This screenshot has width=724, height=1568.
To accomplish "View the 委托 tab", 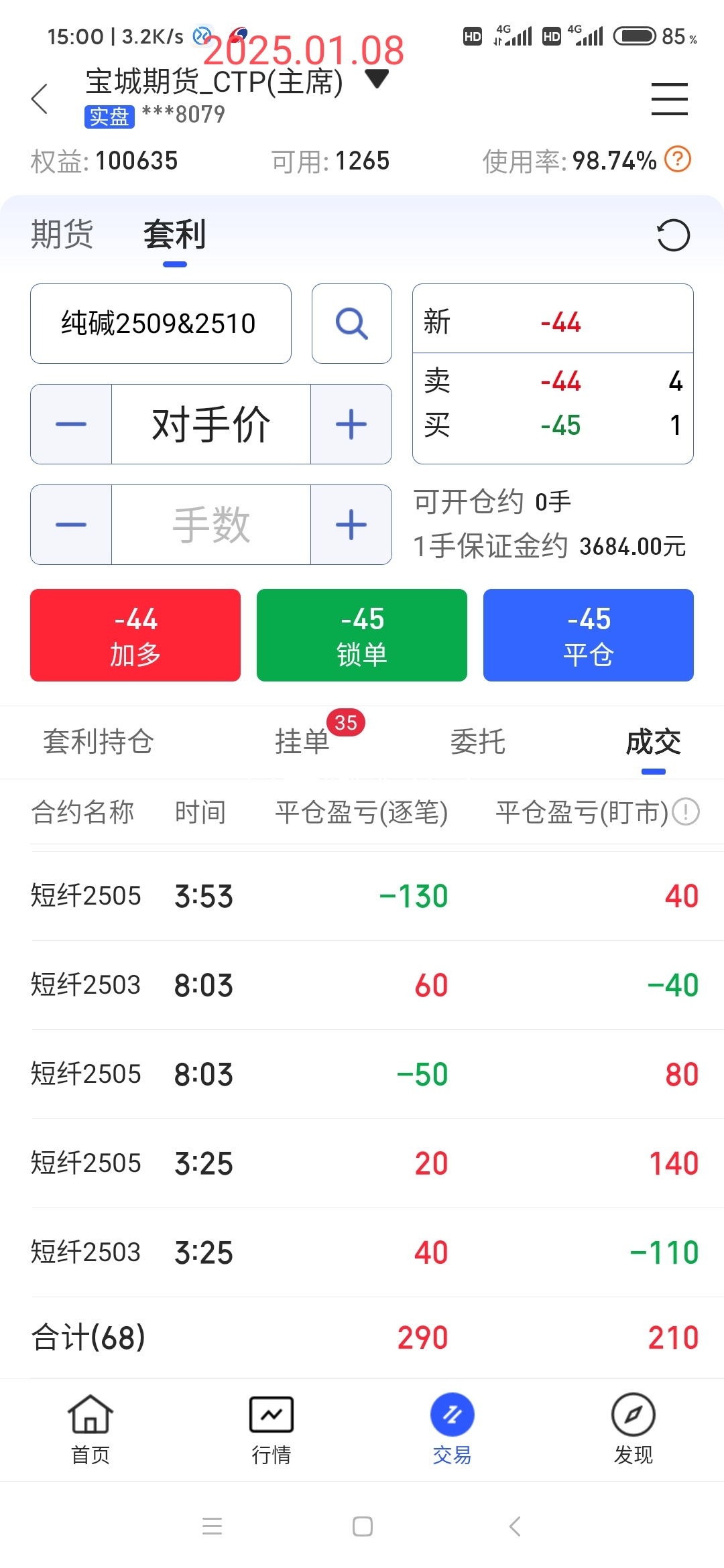I will click(478, 742).
